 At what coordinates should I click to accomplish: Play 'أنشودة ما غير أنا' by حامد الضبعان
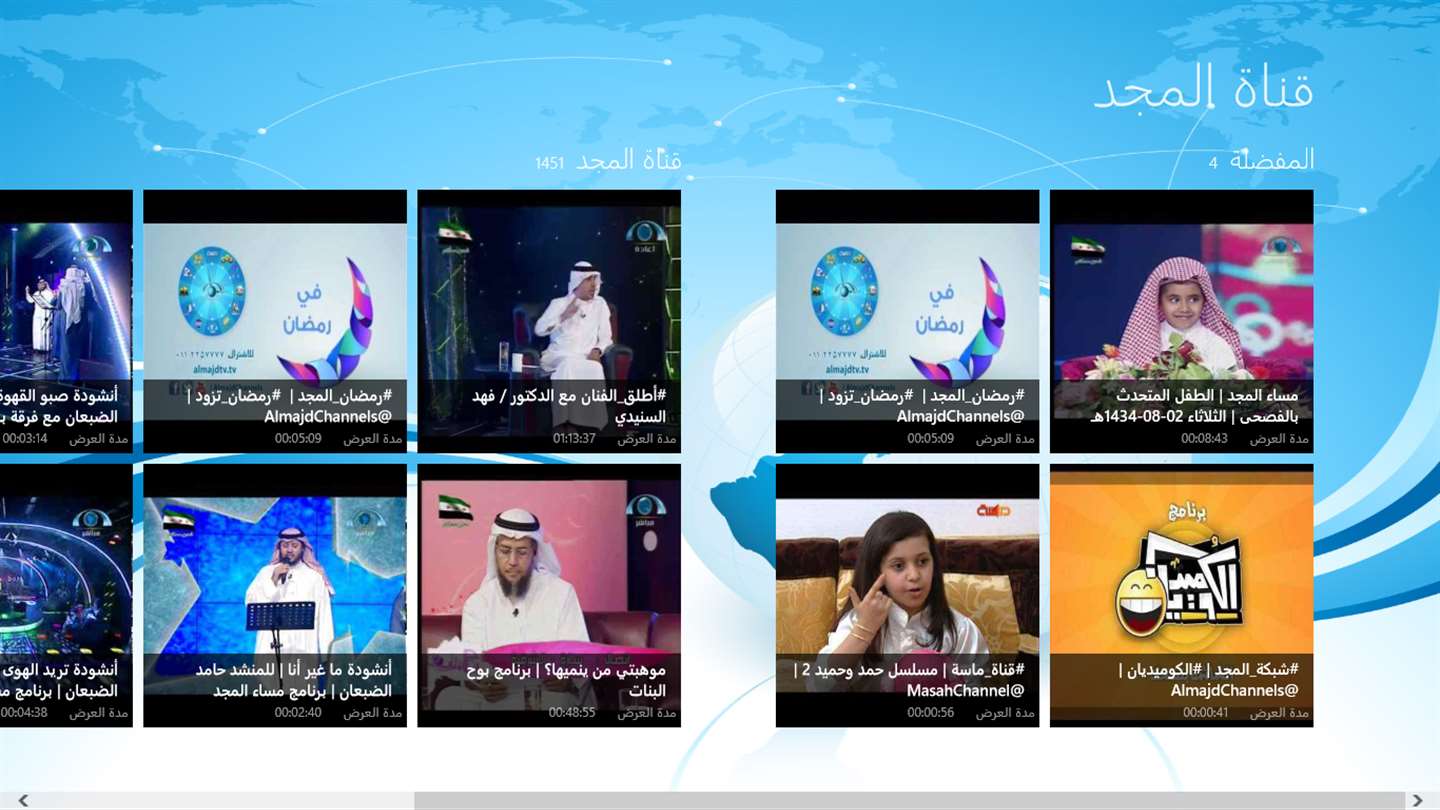(275, 595)
